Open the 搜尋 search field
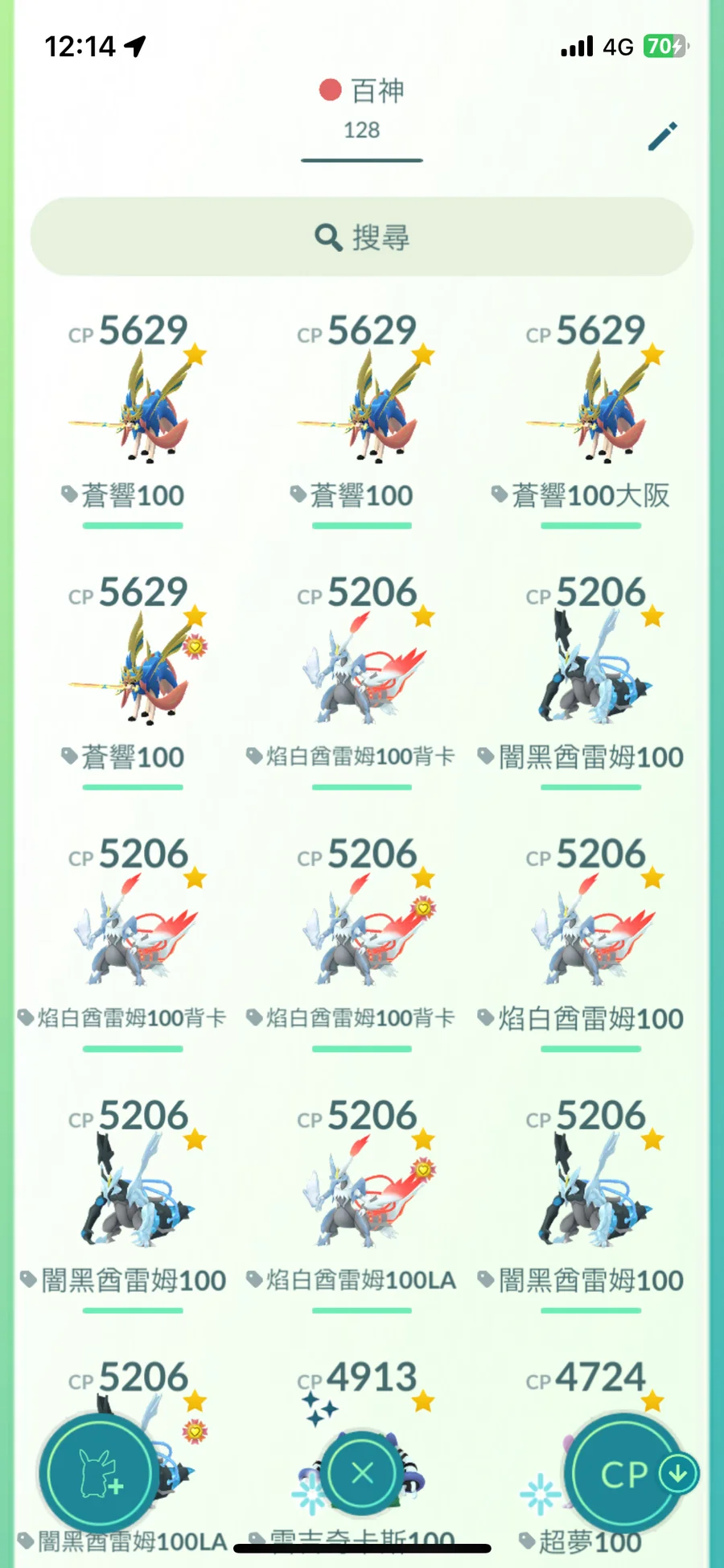The height and width of the screenshot is (1568, 724). click(x=362, y=237)
